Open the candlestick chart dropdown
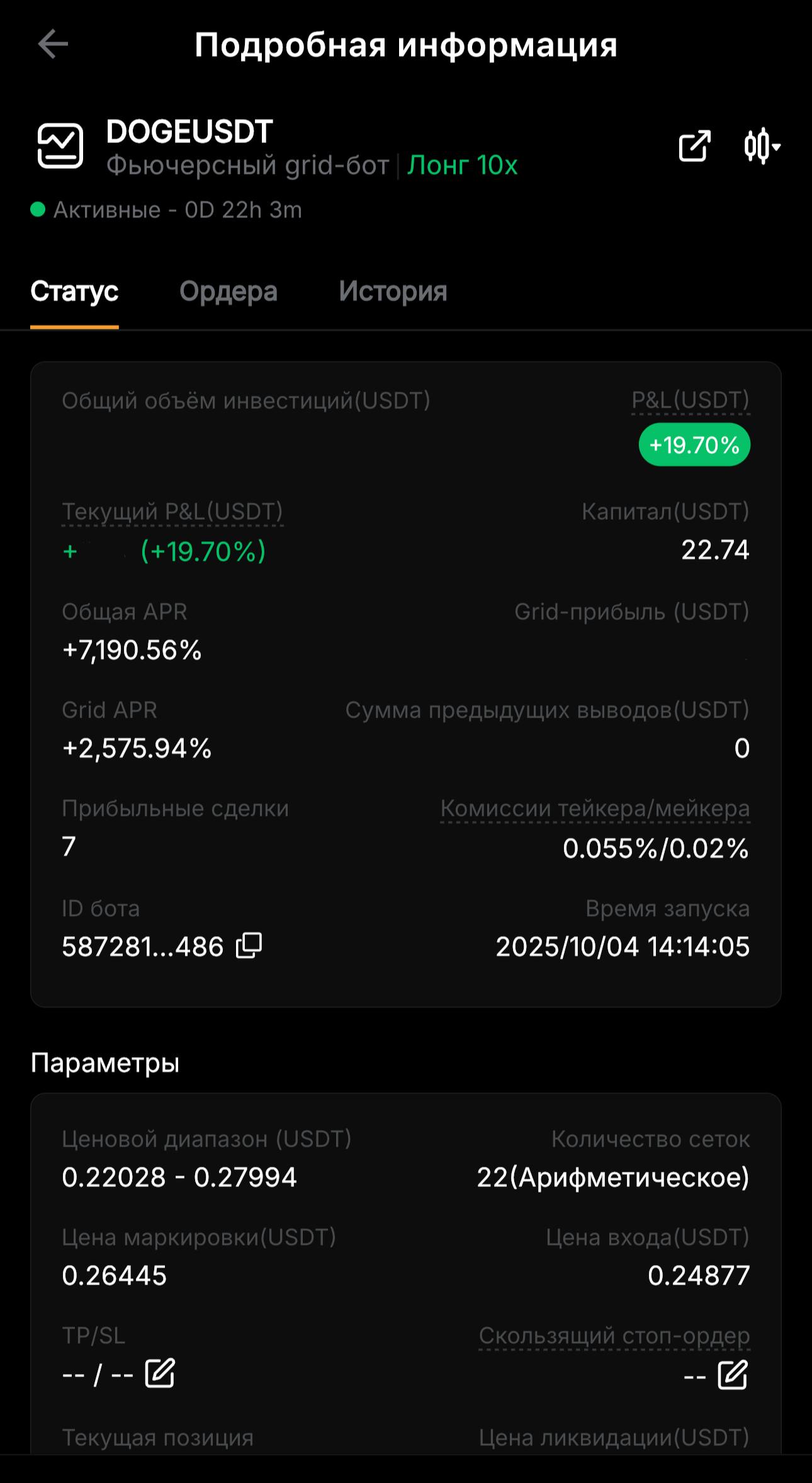Screen dimensions: 812x1483 pyautogui.click(x=762, y=146)
